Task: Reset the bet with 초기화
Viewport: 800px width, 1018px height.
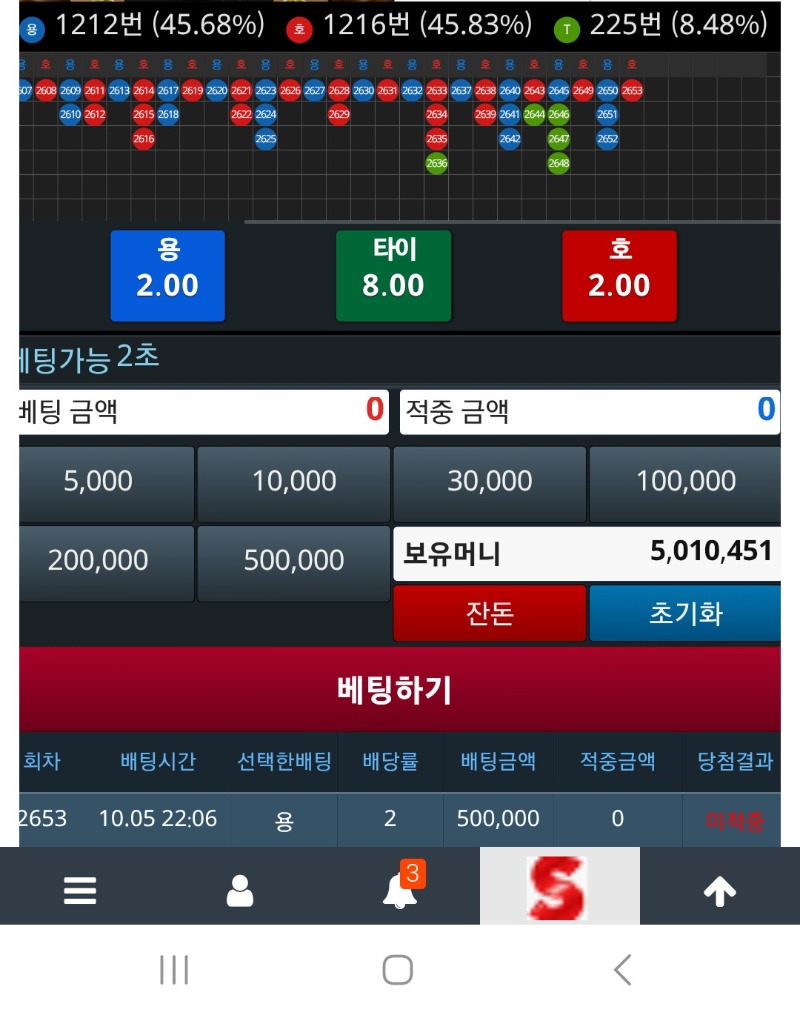Action: (685, 613)
